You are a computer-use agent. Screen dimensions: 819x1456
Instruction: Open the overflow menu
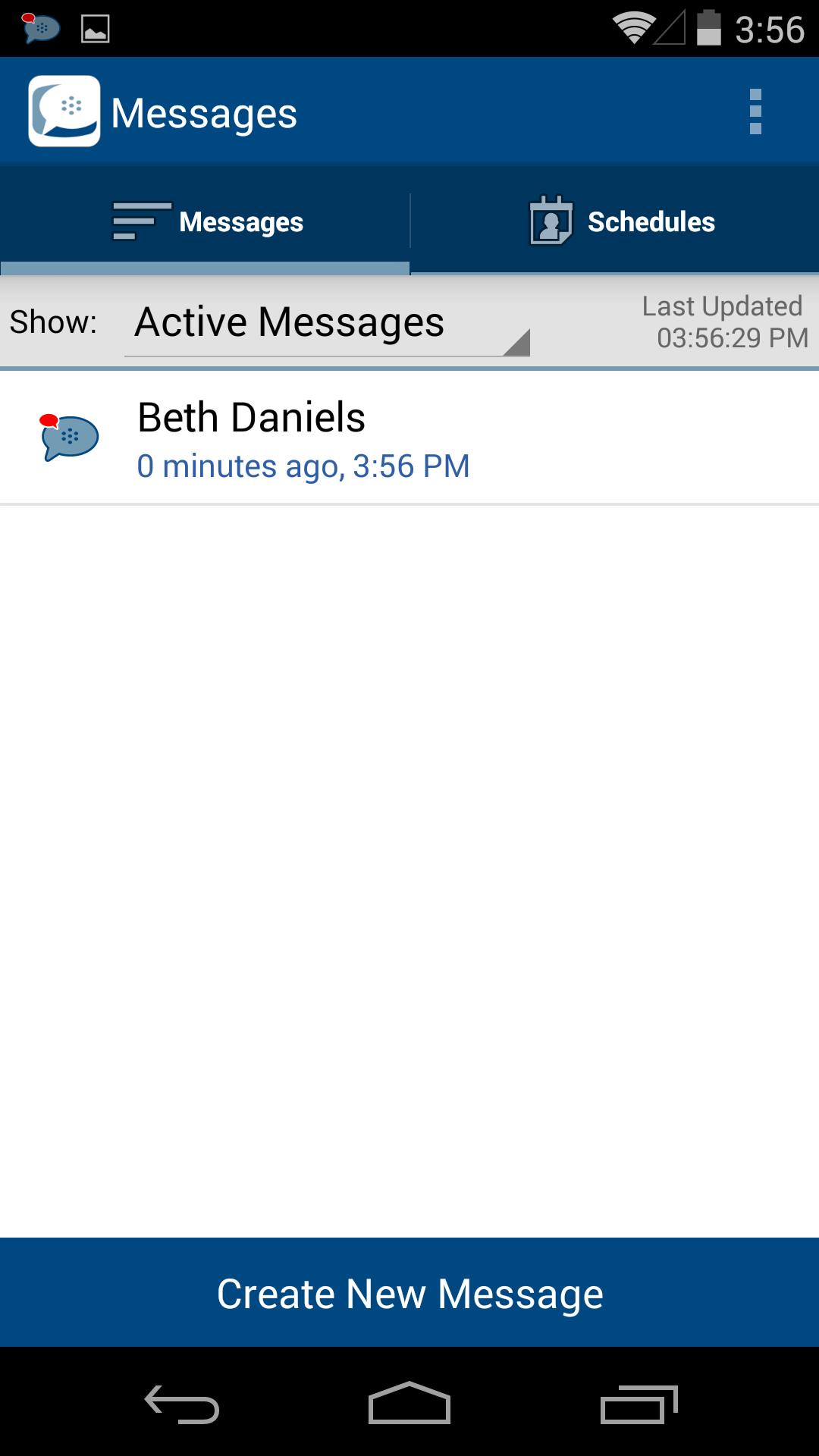tap(755, 112)
